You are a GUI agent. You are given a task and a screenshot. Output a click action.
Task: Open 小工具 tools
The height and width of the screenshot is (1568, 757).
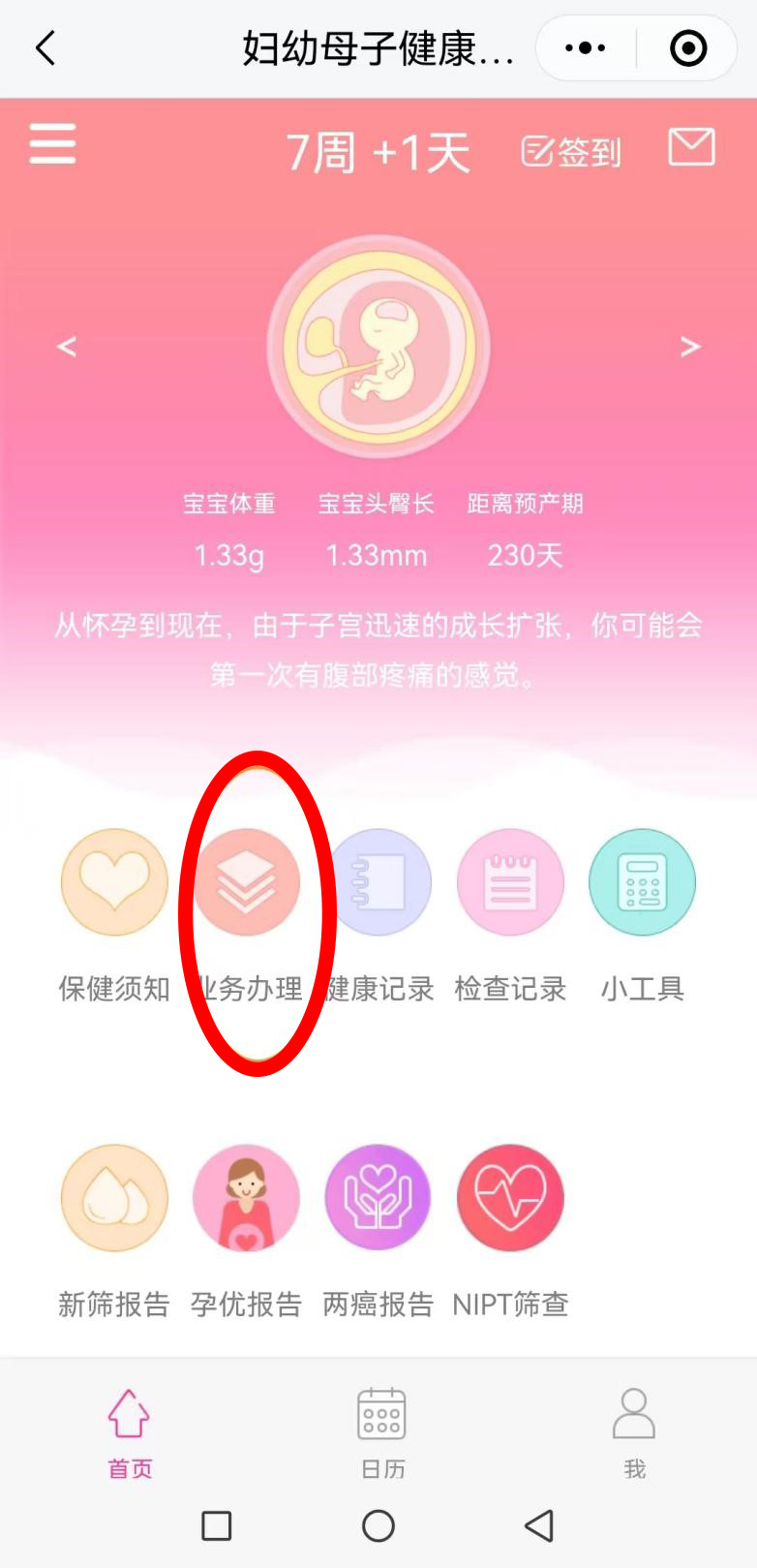(x=642, y=882)
